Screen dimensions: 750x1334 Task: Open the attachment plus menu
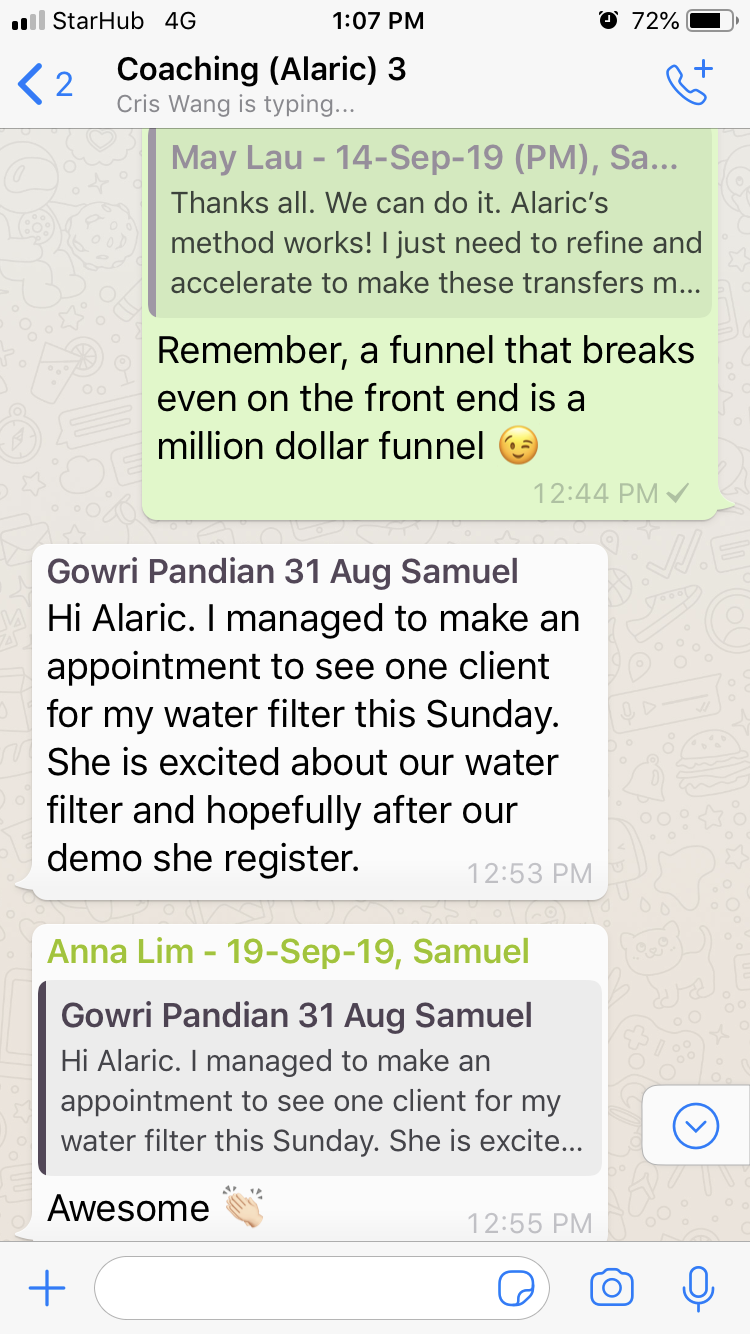tap(46, 1289)
